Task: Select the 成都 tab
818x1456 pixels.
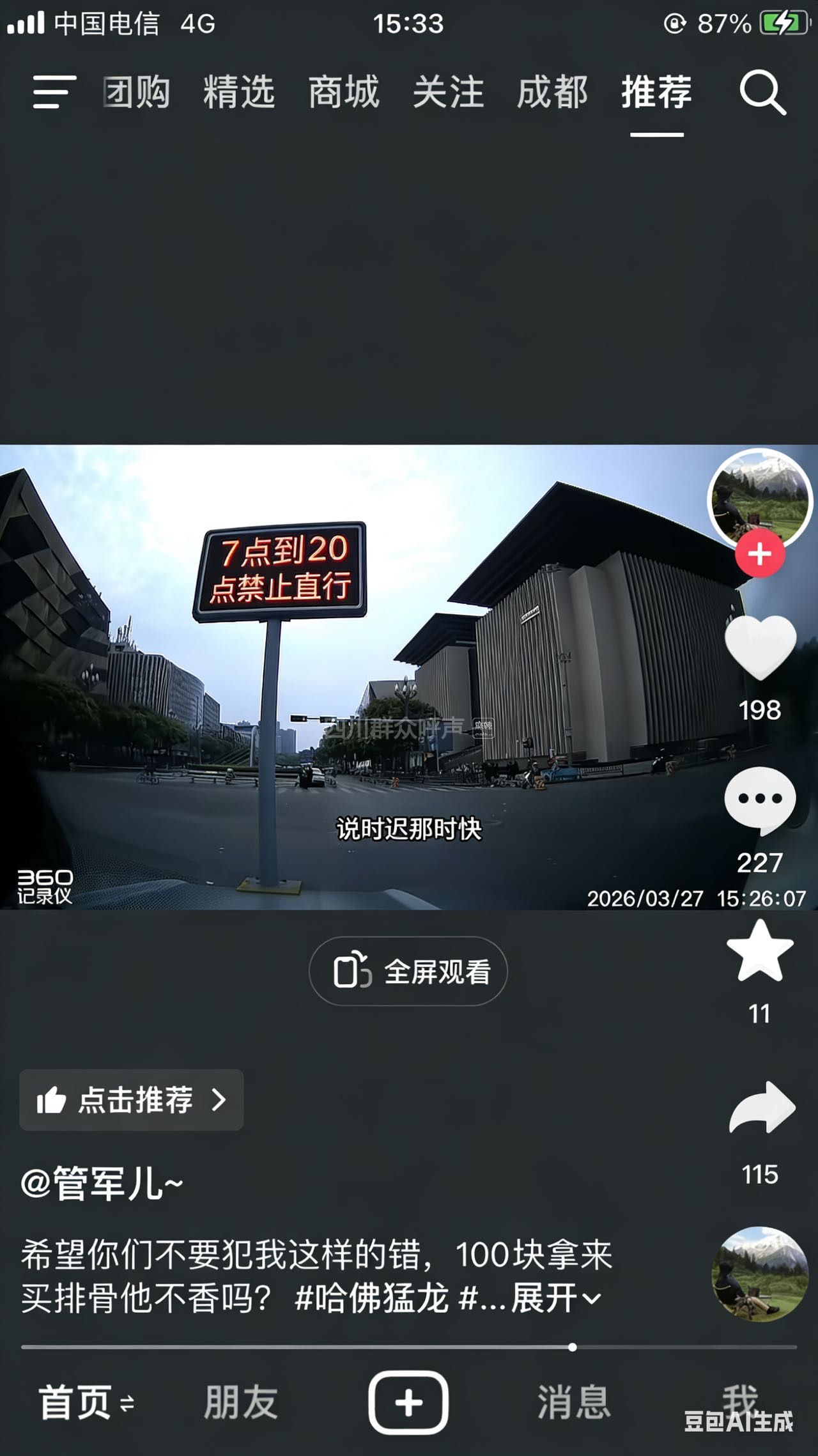Action: (x=552, y=92)
